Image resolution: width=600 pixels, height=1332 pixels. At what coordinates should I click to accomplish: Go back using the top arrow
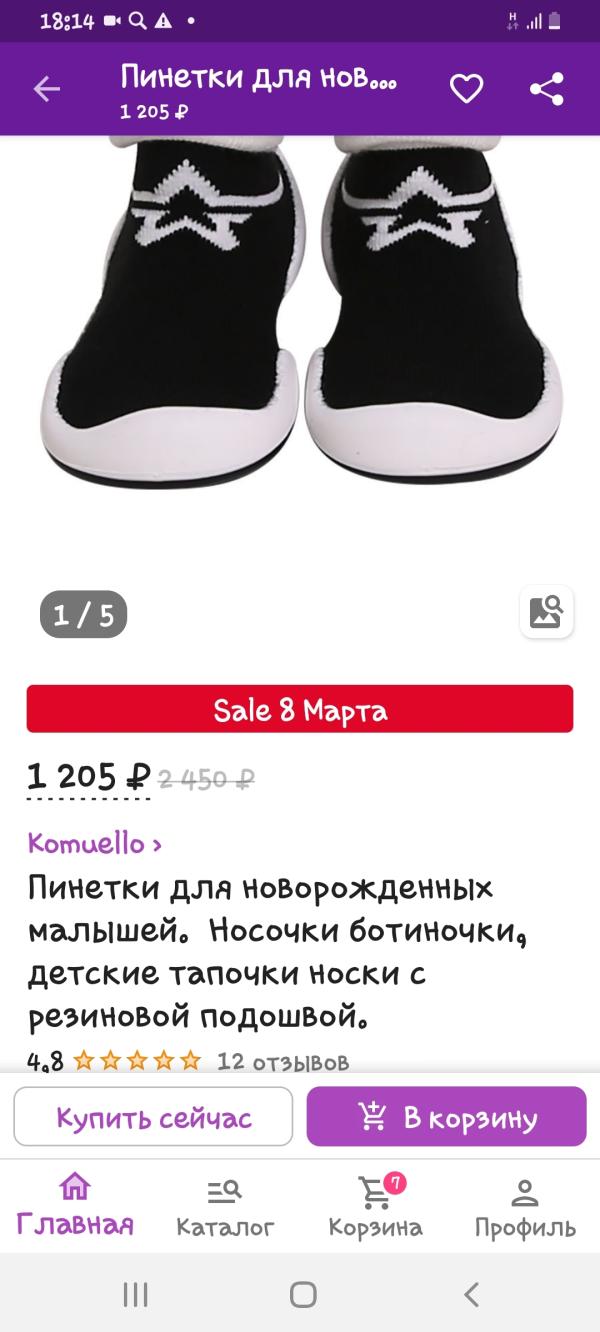(47, 89)
